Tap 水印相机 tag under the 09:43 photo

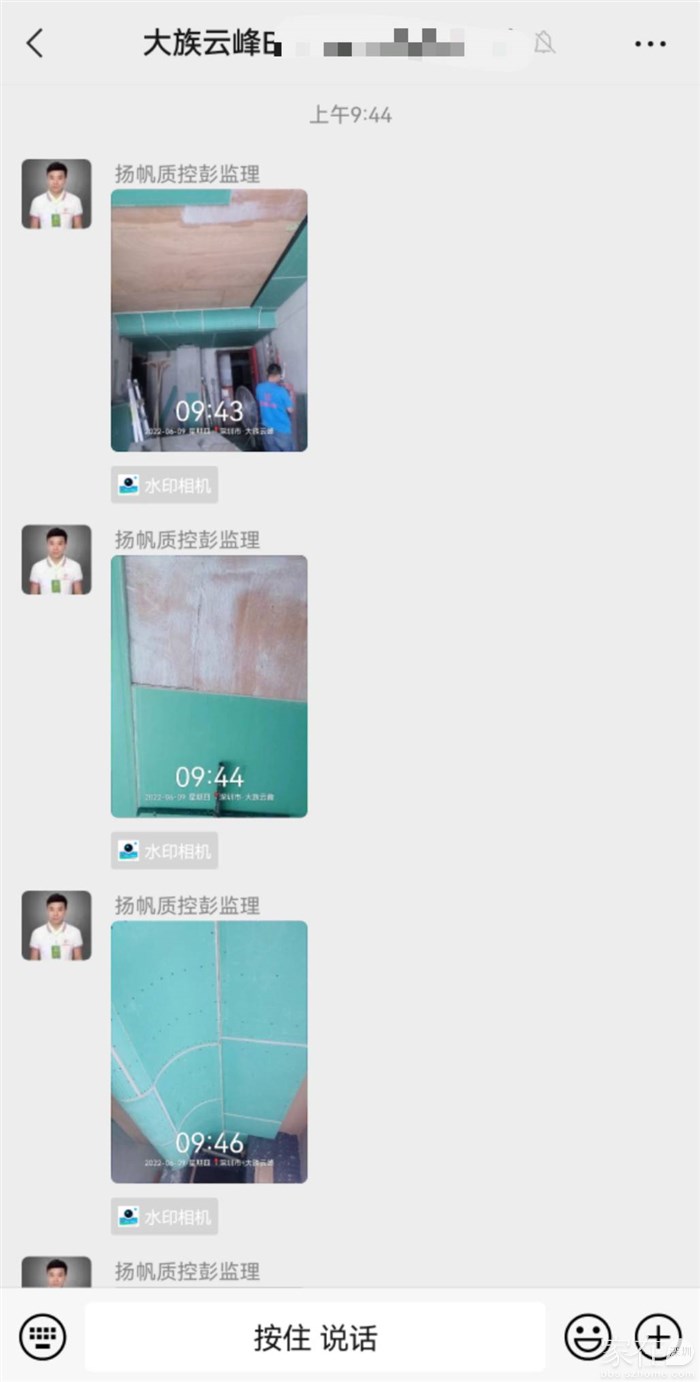pyautogui.click(x=165, y=485)
